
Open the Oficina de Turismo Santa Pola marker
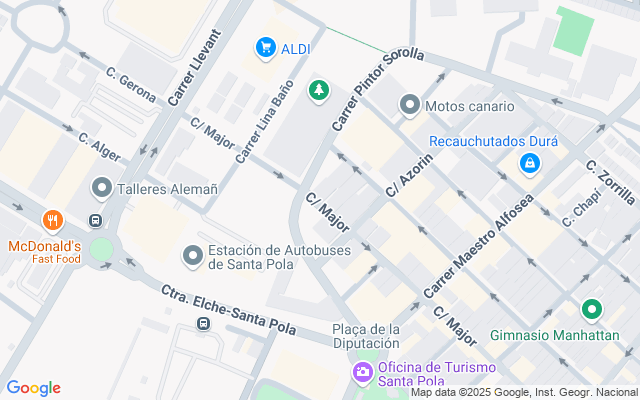click(x=362, y=373)
